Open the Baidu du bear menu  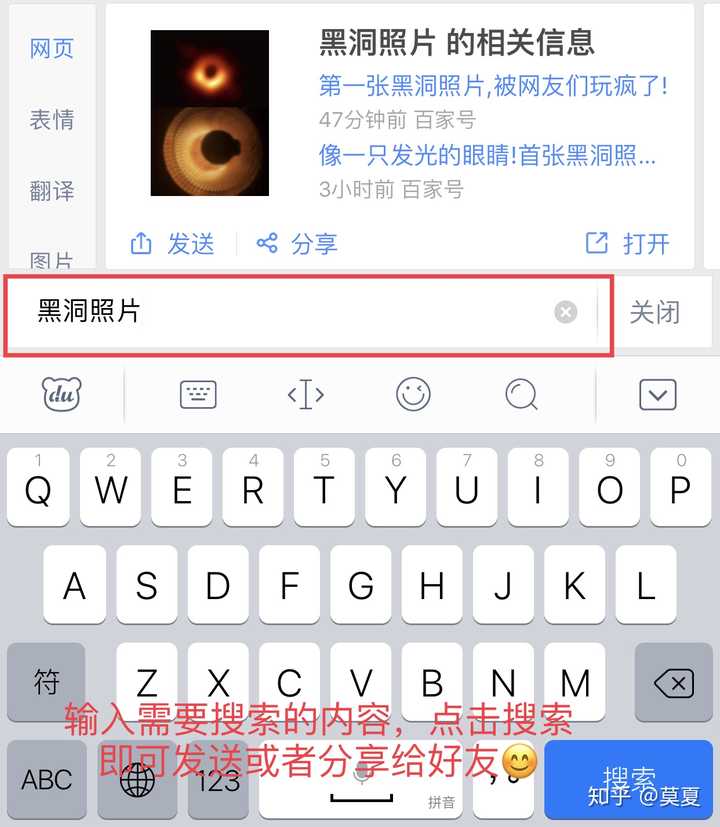[62, 395]
